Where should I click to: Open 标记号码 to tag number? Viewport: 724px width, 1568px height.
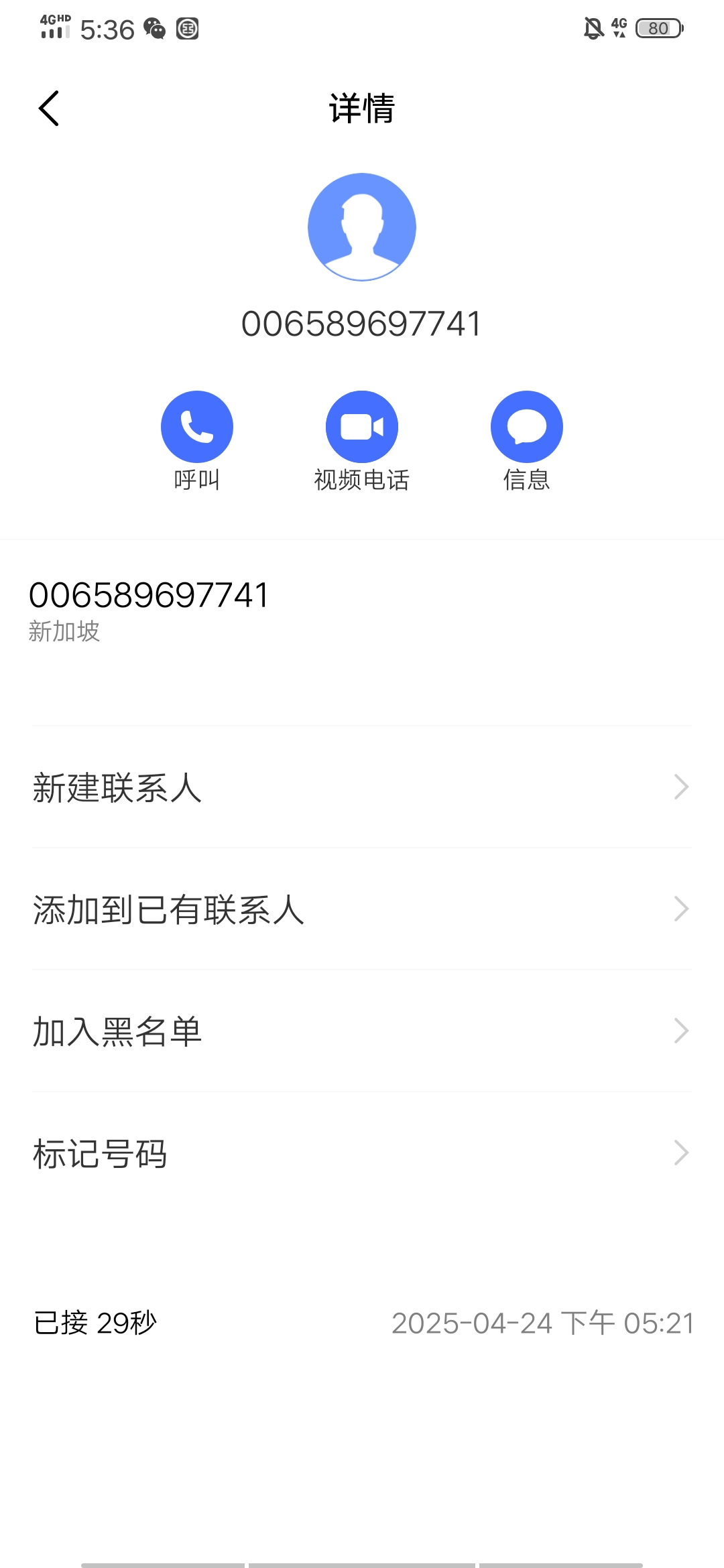tap(362, 1153)
